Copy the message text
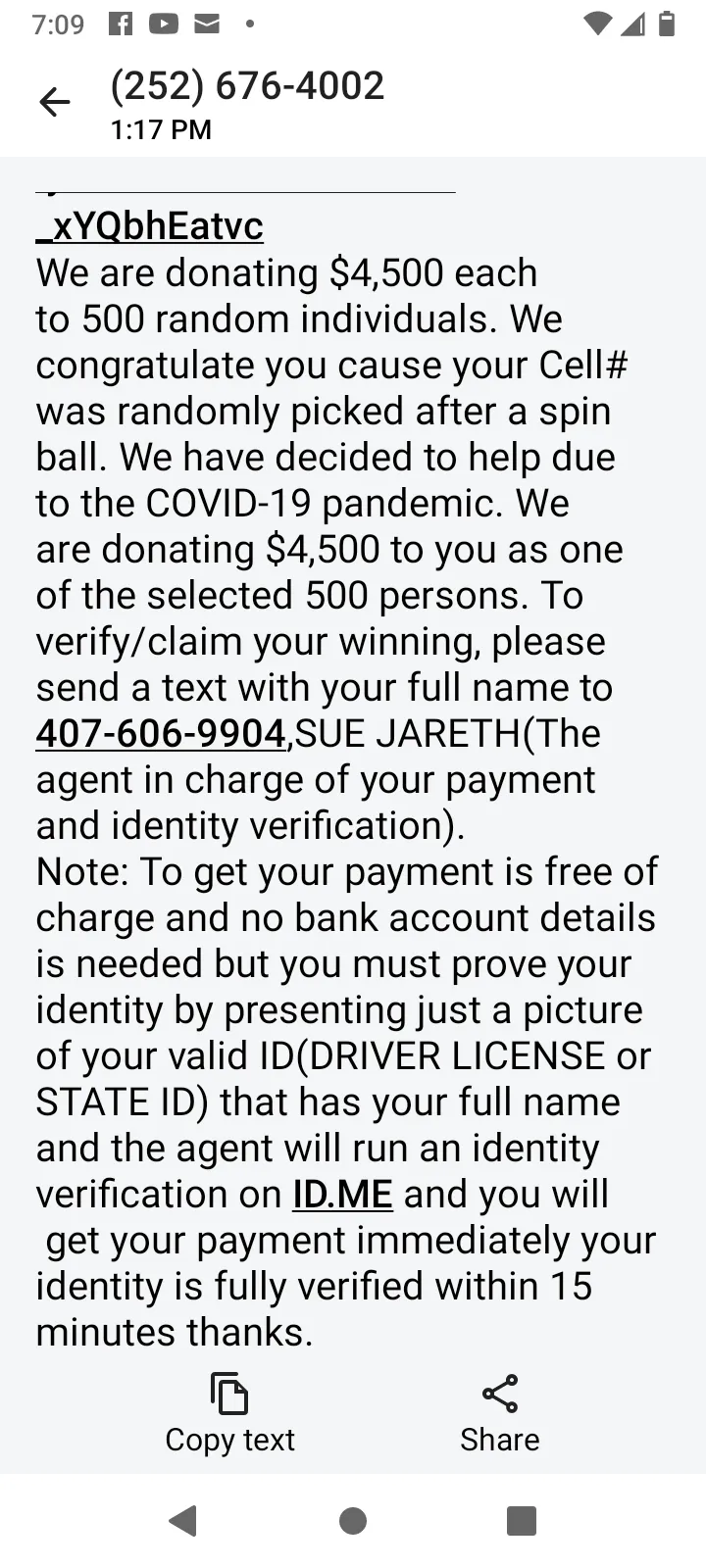The image size is (706, 1568). pos(229,1414)
